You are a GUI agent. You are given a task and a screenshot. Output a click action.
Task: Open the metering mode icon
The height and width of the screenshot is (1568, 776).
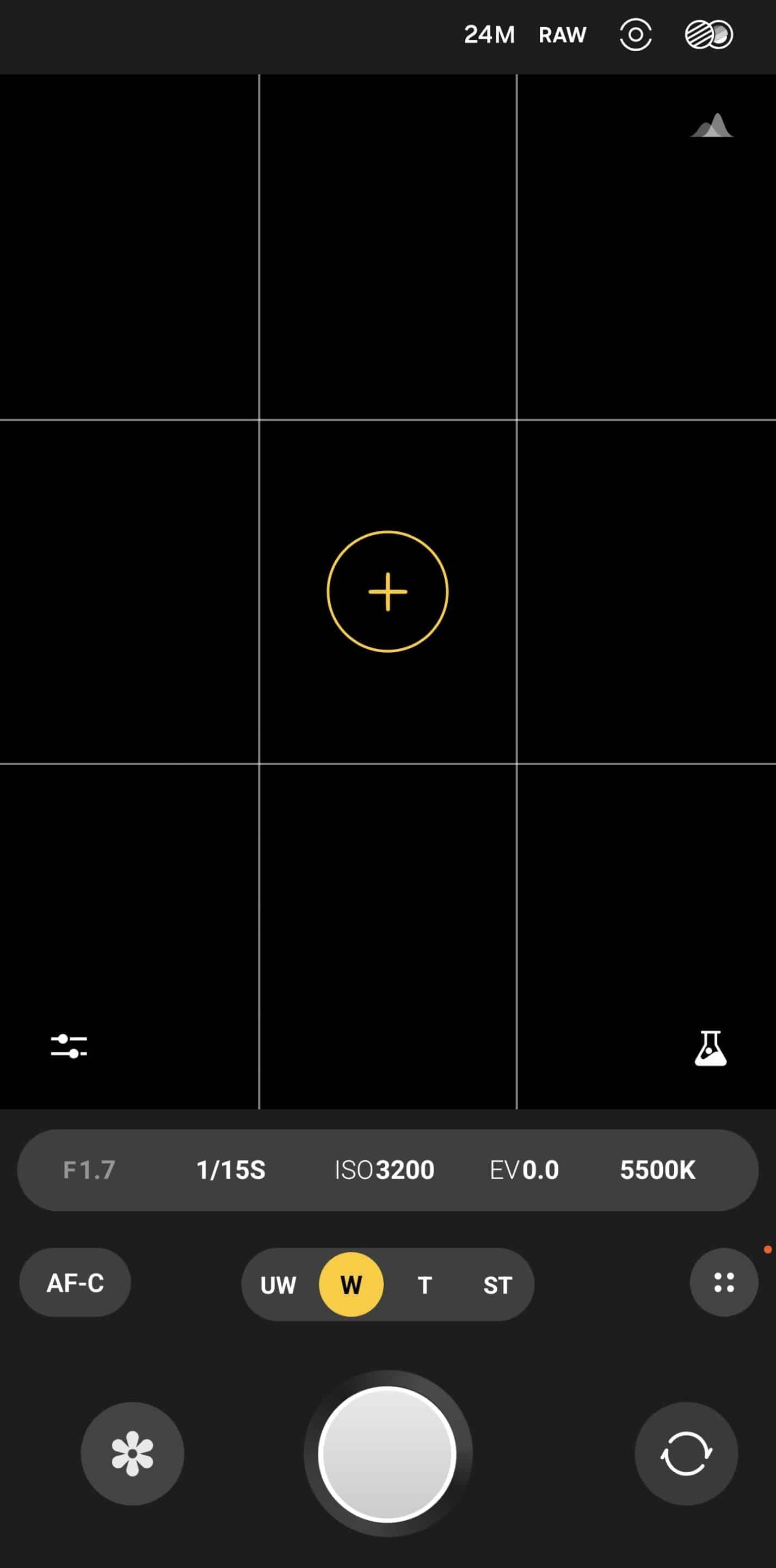(636, 35)
